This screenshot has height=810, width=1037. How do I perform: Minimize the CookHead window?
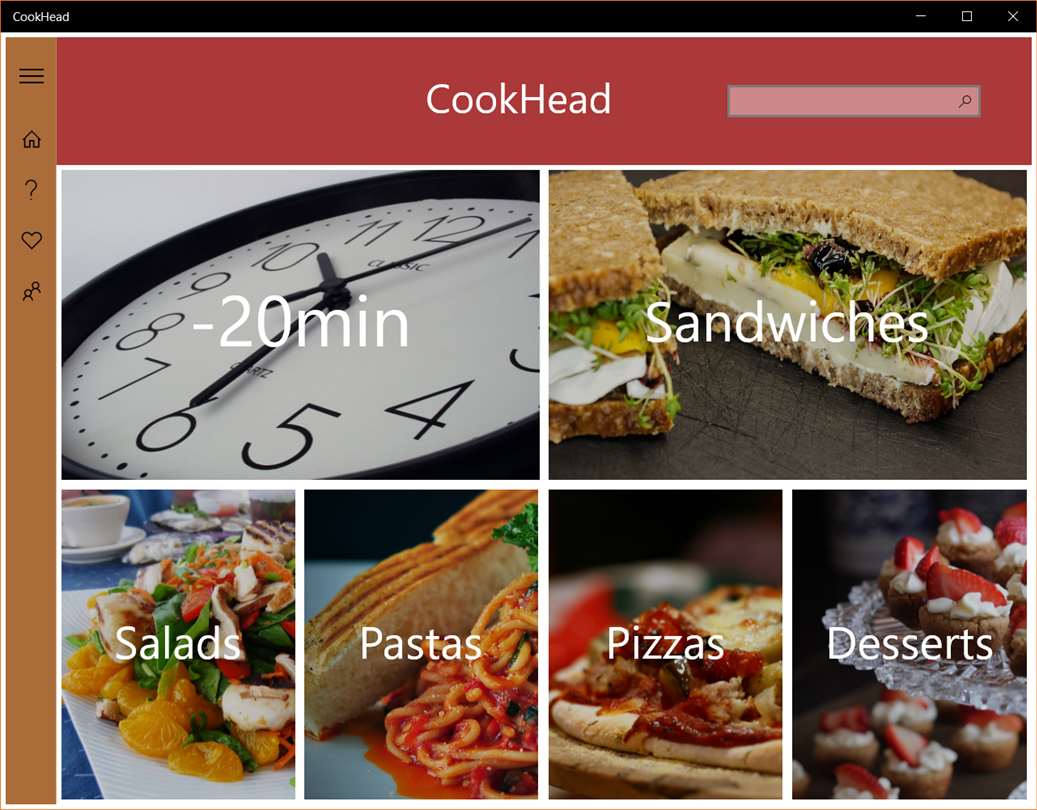pos(921,16)
